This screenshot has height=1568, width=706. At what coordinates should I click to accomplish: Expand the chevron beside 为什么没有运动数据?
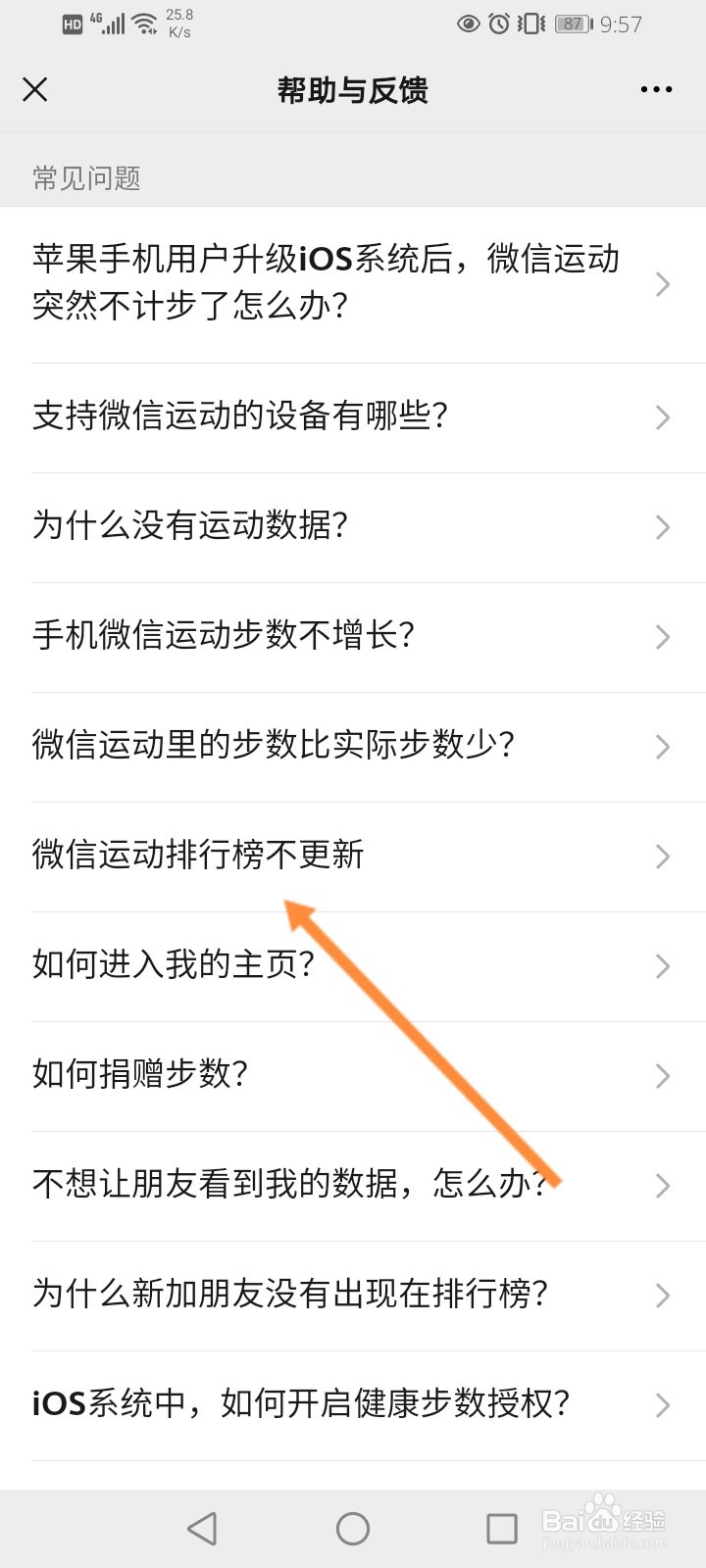[661, 528]
